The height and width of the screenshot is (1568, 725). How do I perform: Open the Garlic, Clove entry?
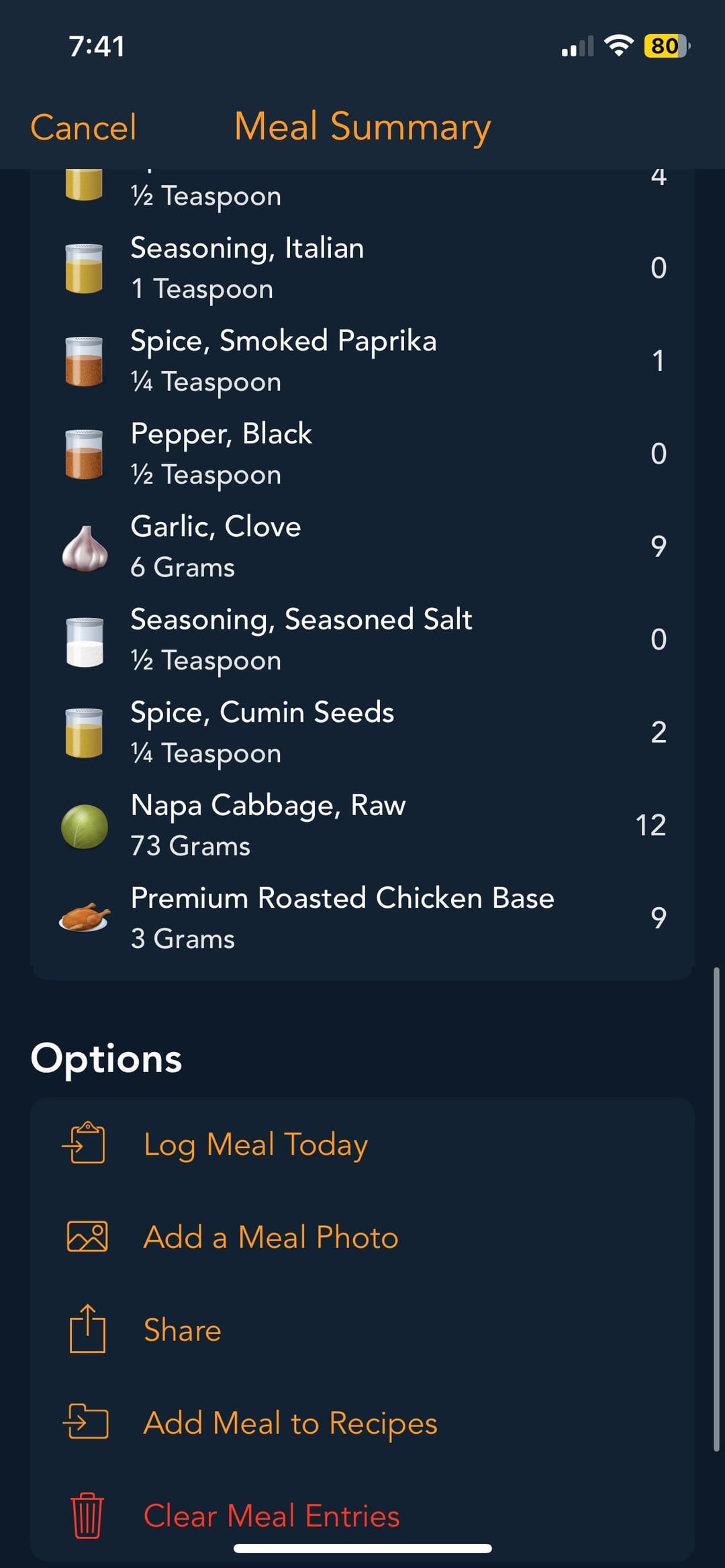[362, 546]
